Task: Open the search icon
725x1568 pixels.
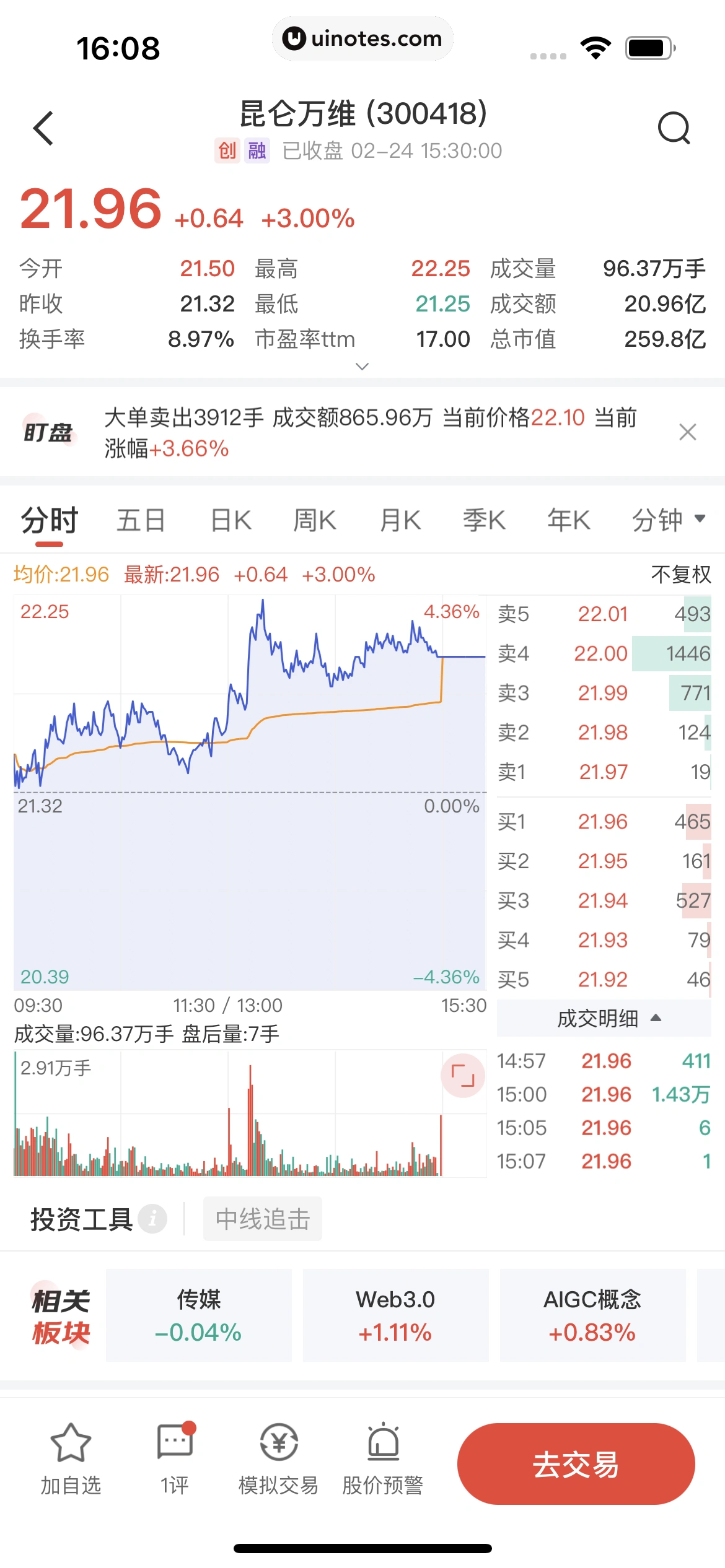Action: 675,128
